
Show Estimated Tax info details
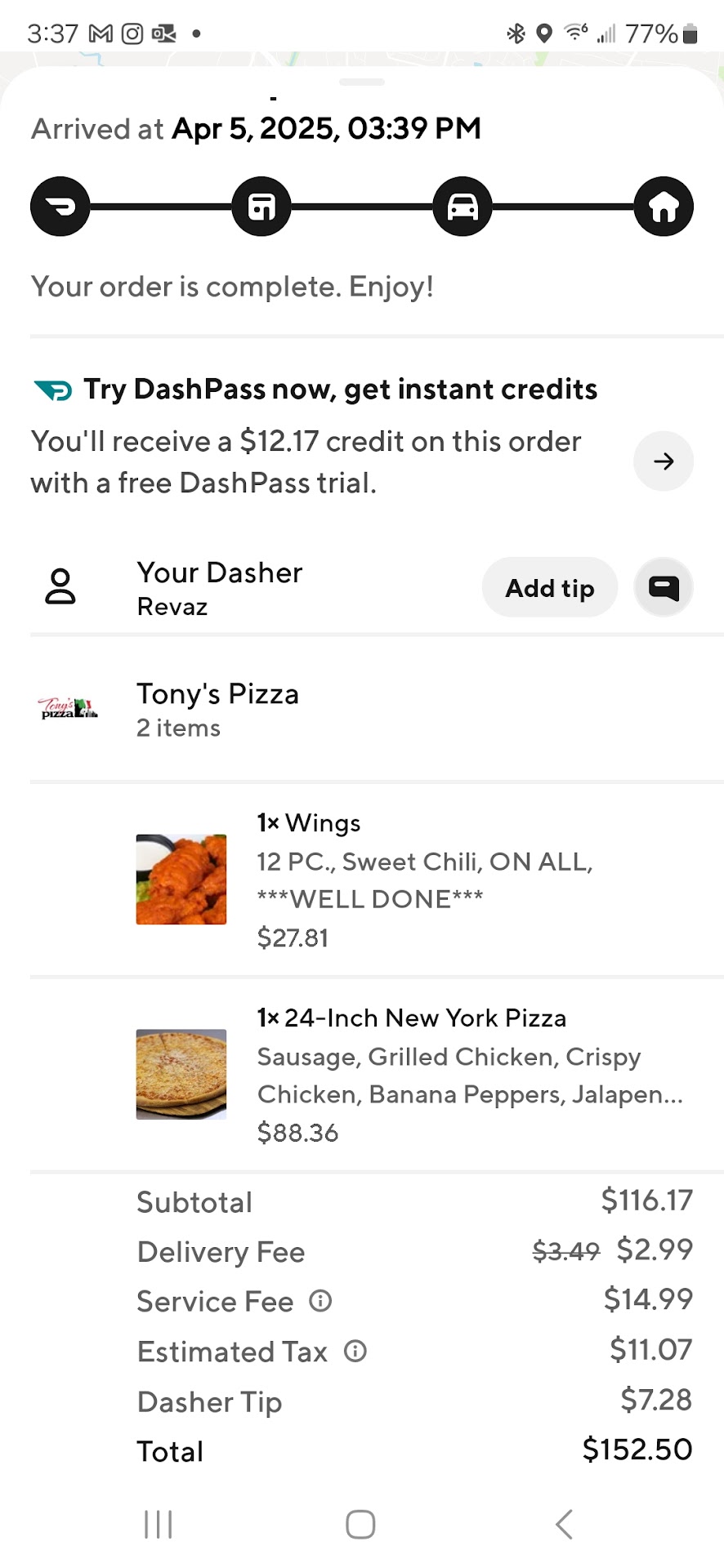(x=355, y=1352)
